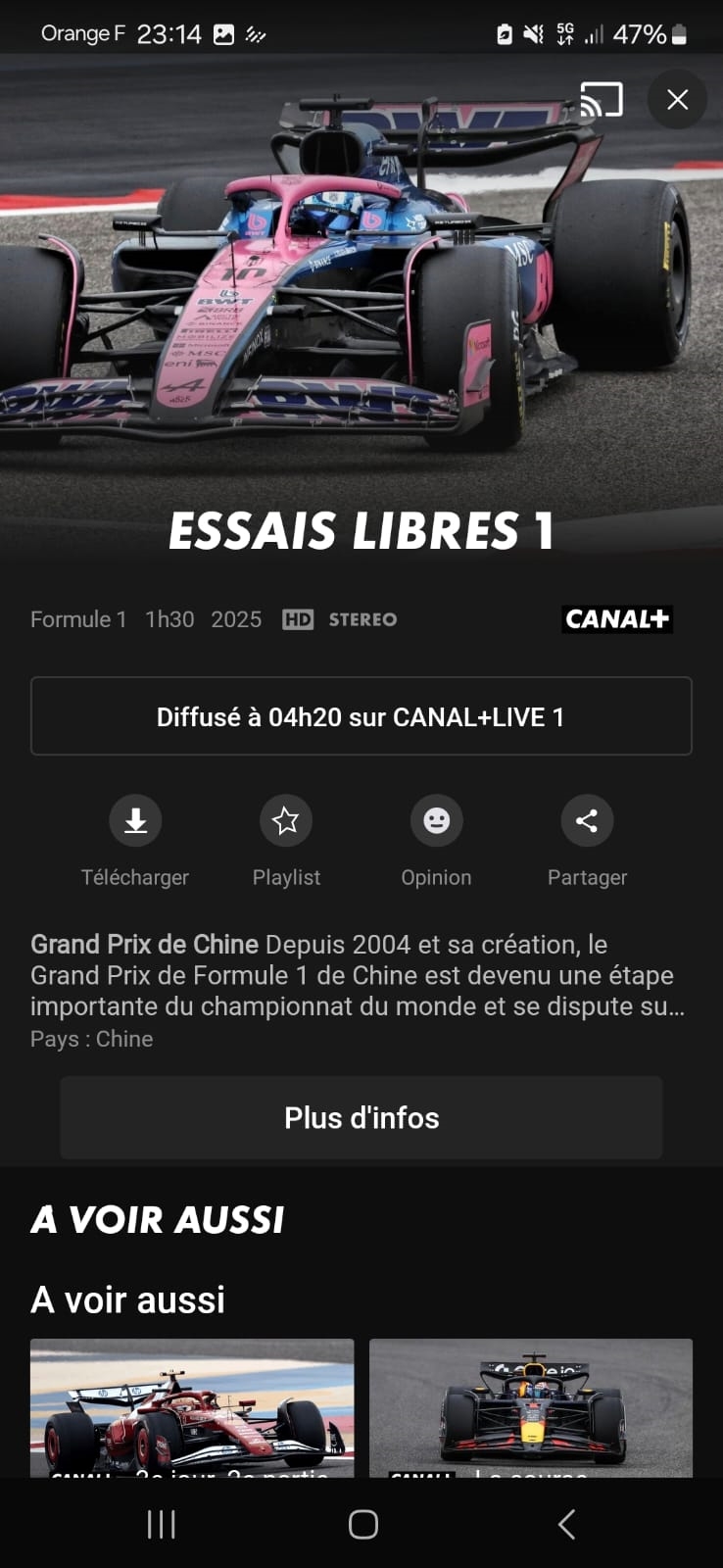Go back with the system back button
723x1568 pixels.
coord(566,1524)
